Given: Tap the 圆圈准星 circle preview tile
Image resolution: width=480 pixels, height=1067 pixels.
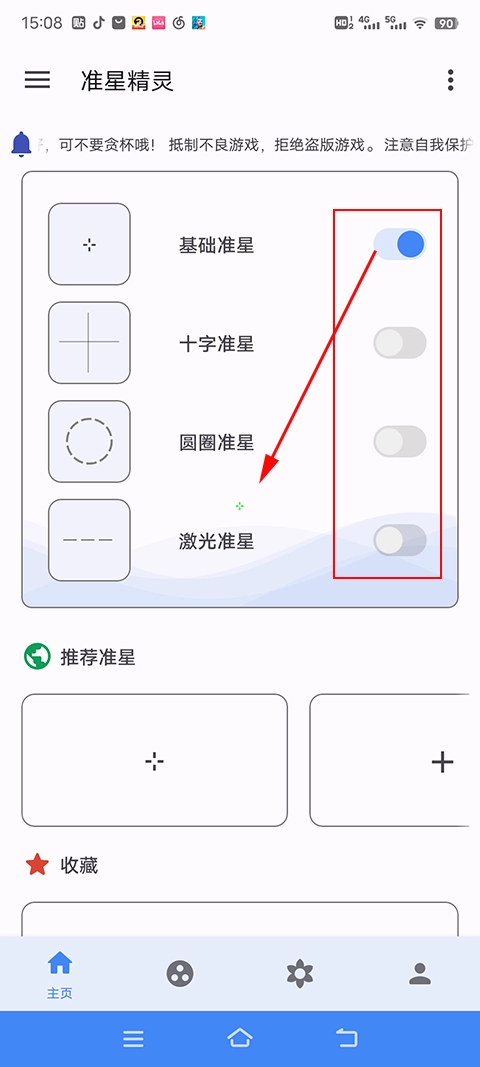Looking at the screenshot, I should pyautogui.click(x=89, y=442).
